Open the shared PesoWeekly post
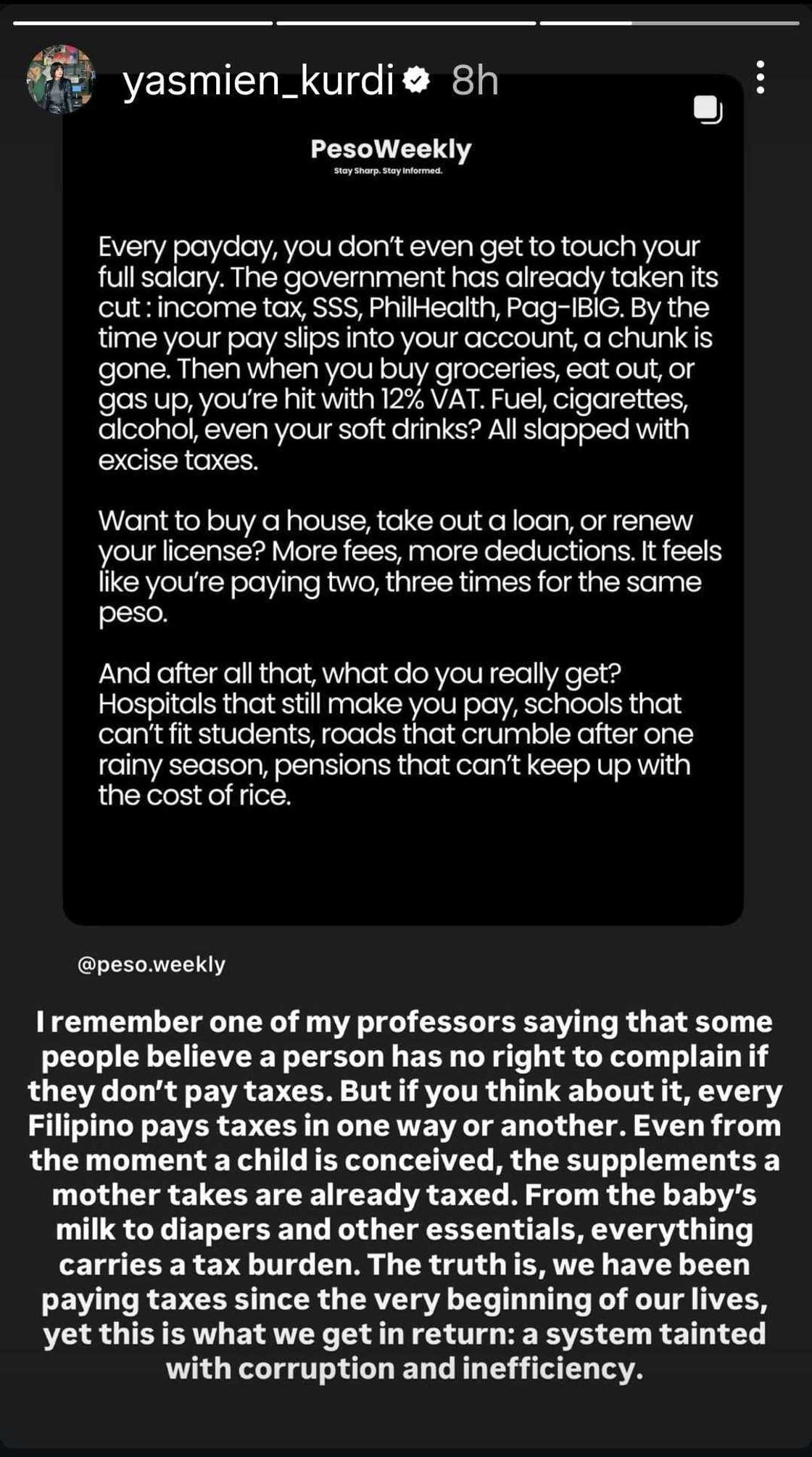Viewport: 812px width, 1457px height. coord(402,508)
